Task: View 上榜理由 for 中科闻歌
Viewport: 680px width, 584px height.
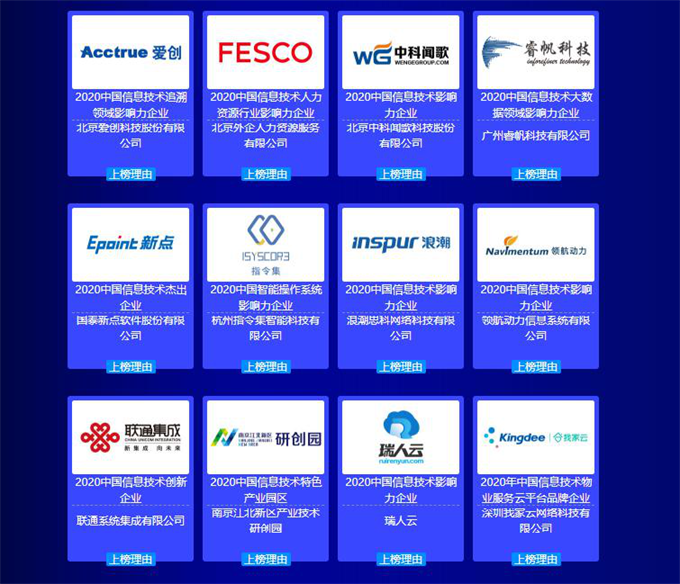Action: (x=401, y=174)
